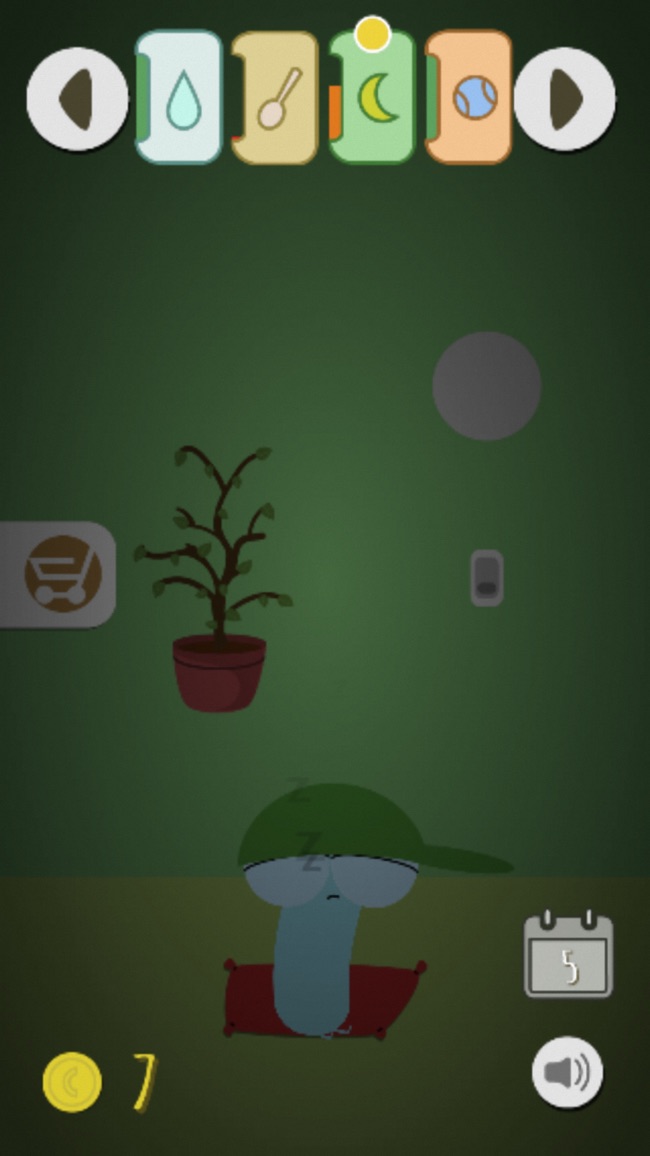Flip the wall light switch

point(486,578)
